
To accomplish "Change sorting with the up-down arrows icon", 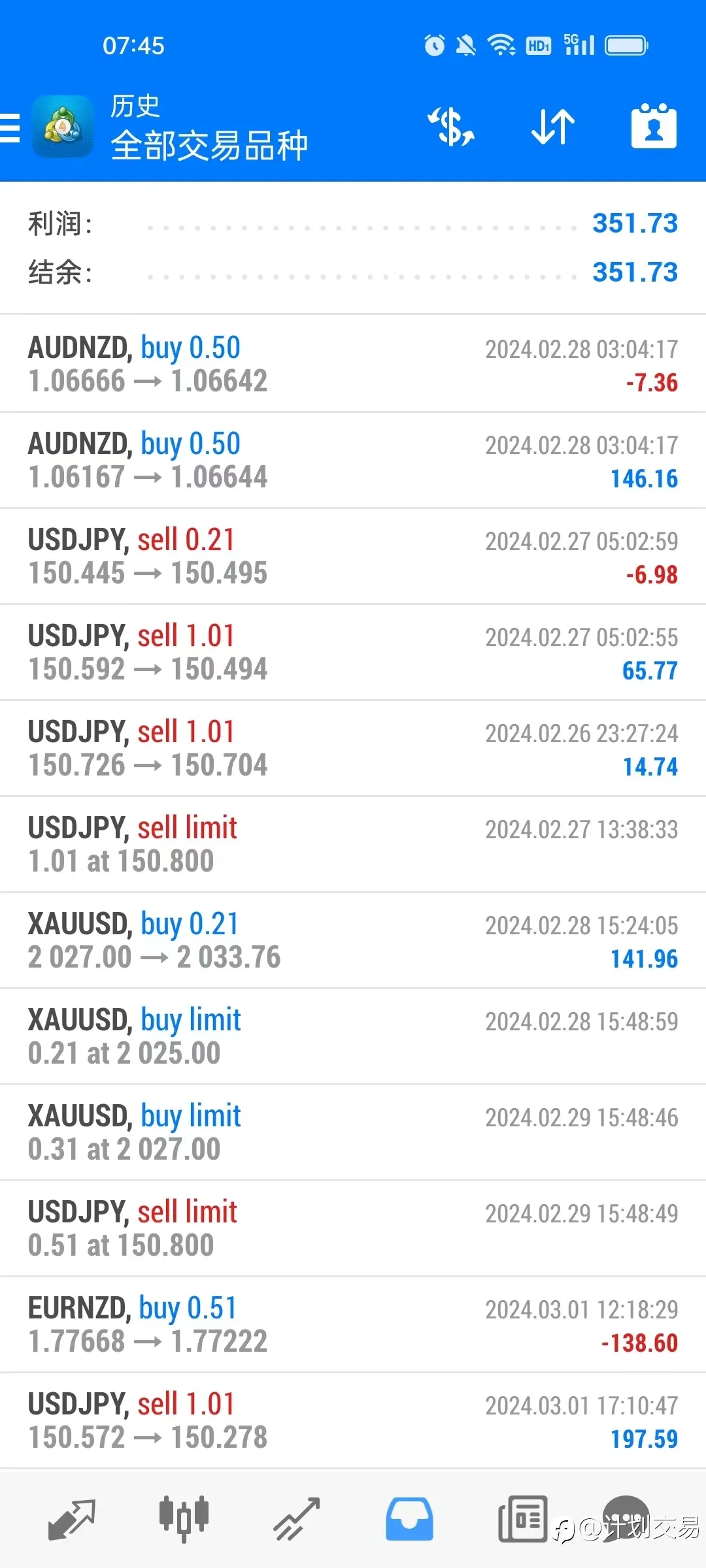I will (553, 126).
